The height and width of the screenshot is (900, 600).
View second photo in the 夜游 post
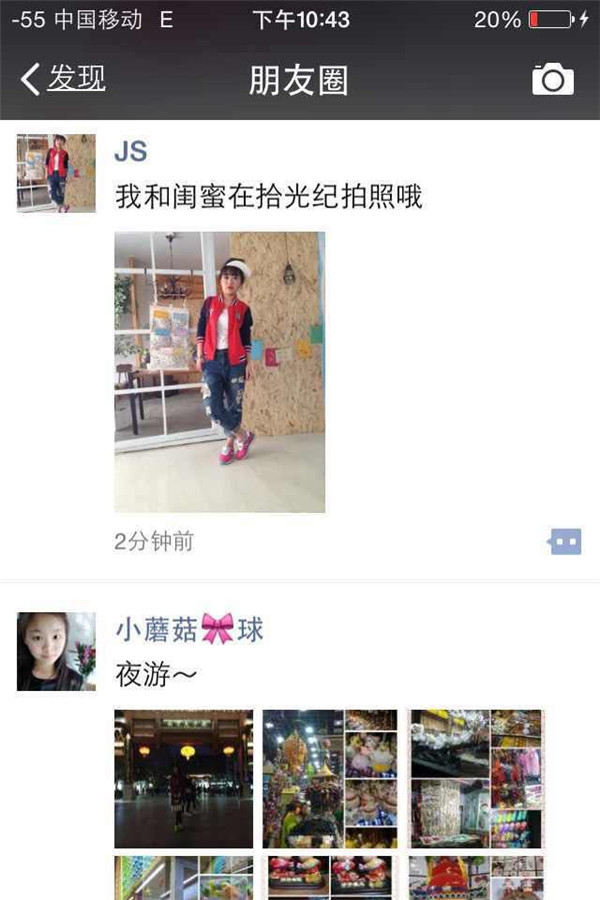(331, 779)
